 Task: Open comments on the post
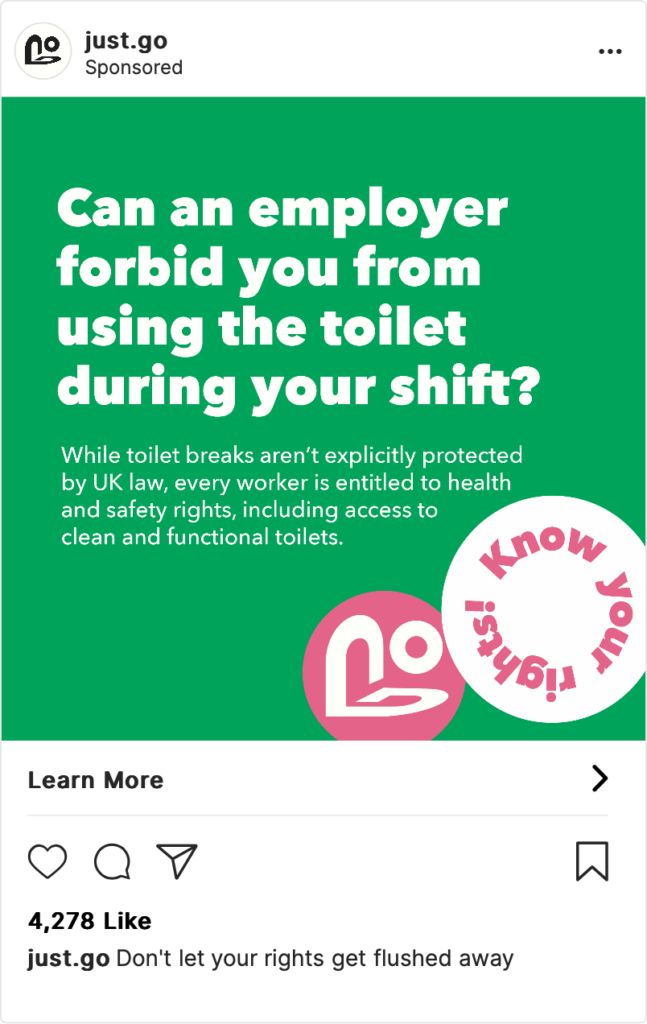(x=112, y=861)
